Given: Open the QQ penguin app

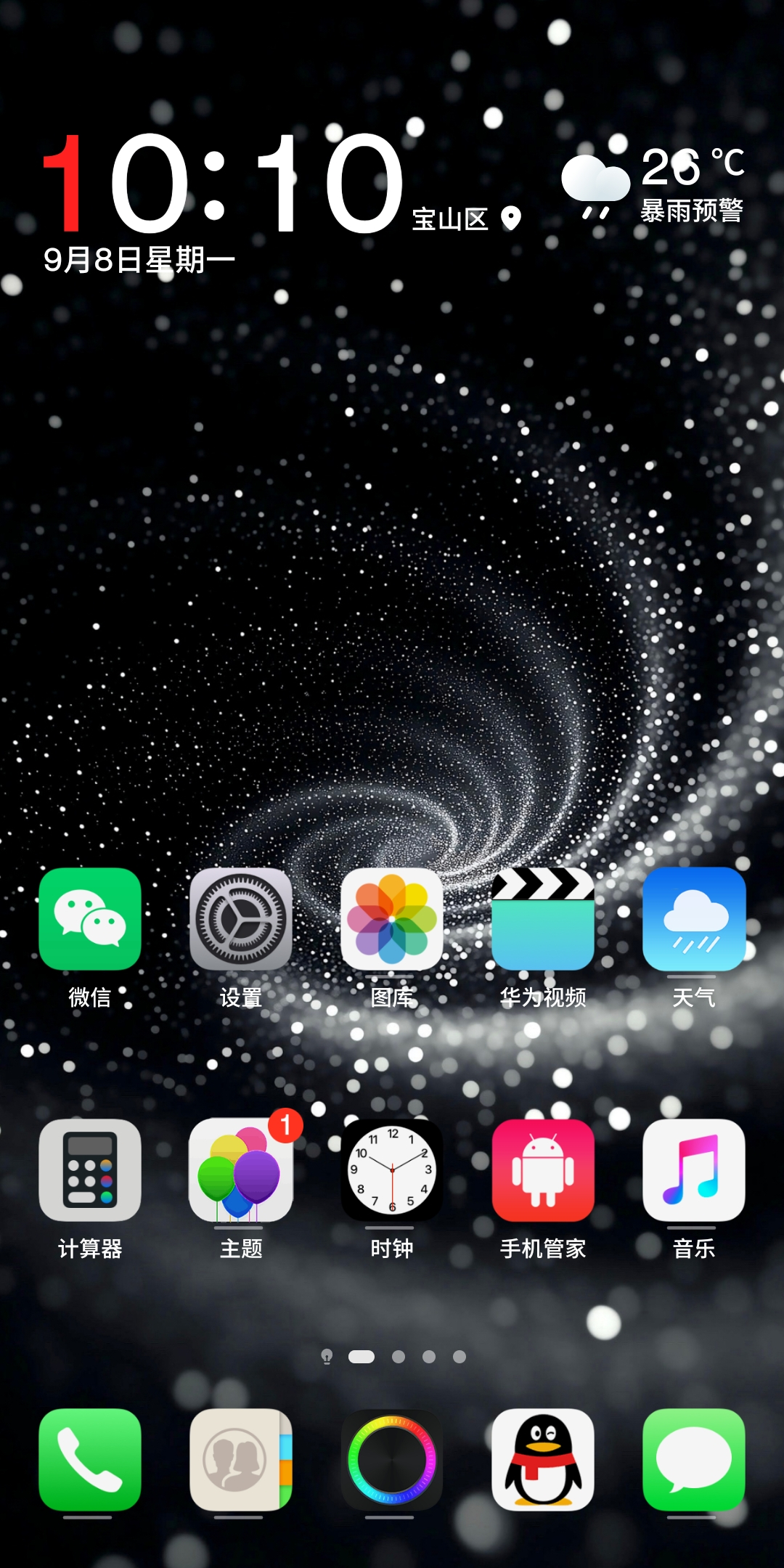Looking at the screenshot, I should pyautogui.click(x=543, y=1460).
